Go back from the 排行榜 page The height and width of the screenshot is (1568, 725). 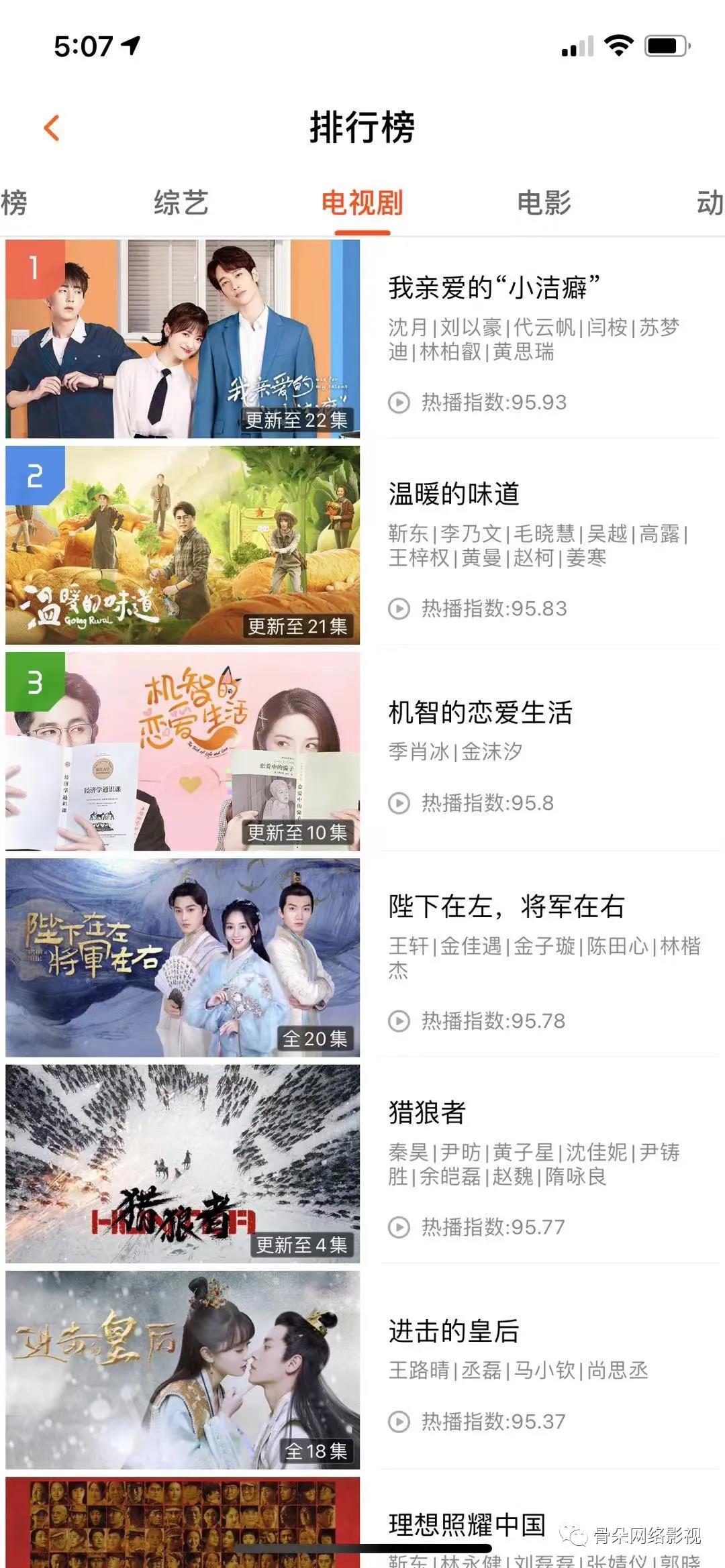click(x=52, y=127)
